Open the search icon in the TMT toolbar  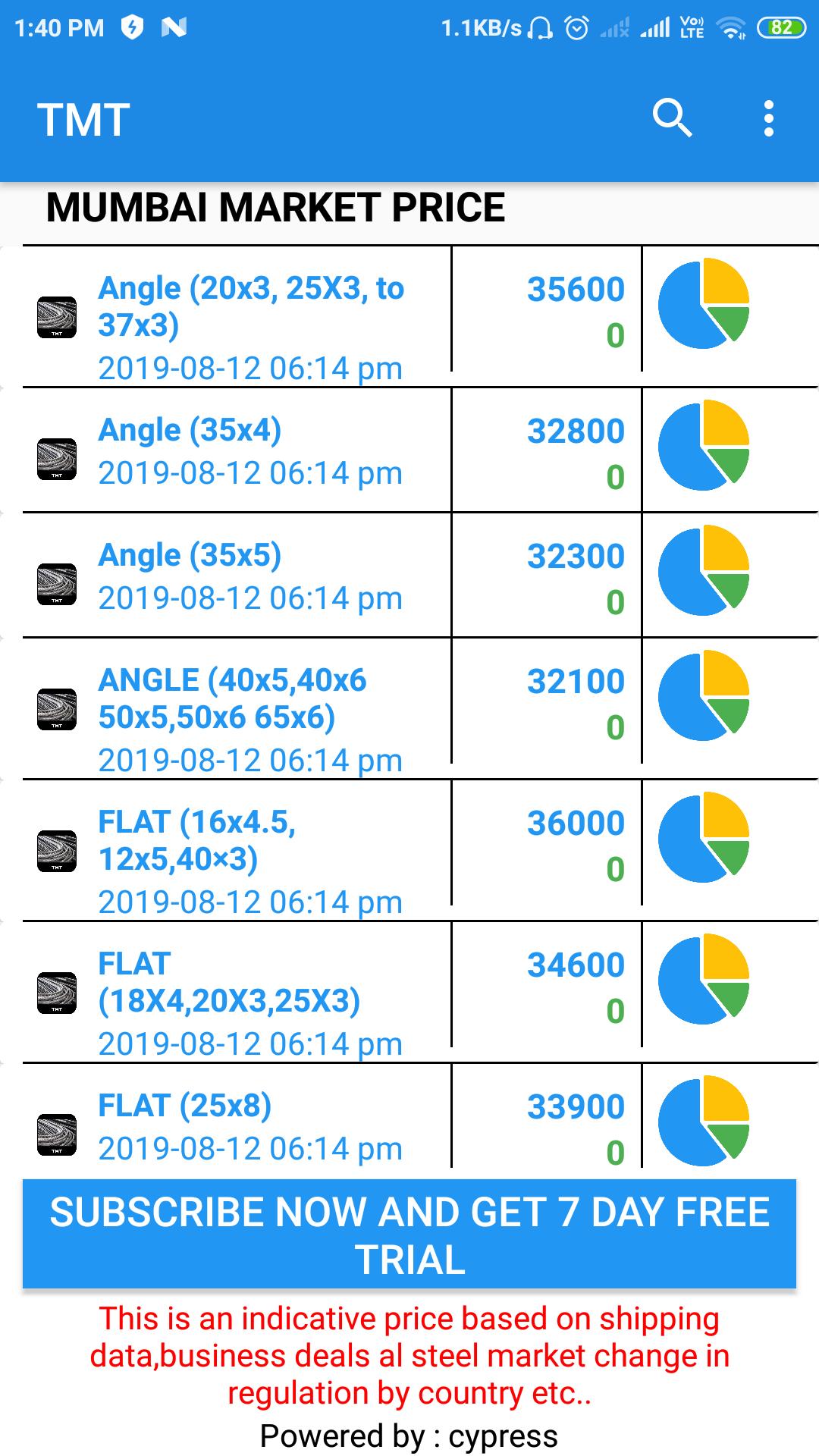pos(673,119)
